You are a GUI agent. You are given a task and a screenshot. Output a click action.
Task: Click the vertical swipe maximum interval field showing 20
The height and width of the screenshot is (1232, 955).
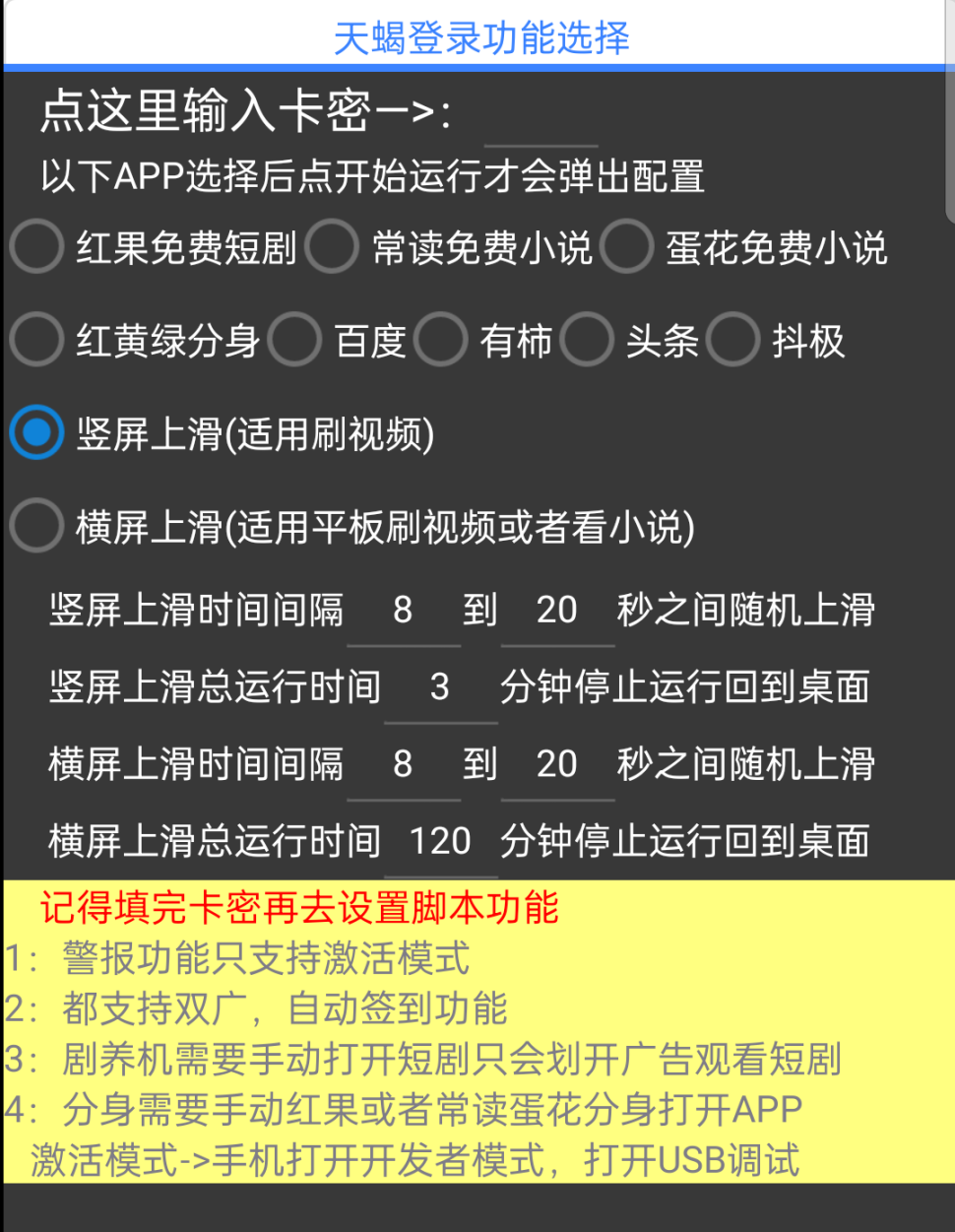coord(557,611)
